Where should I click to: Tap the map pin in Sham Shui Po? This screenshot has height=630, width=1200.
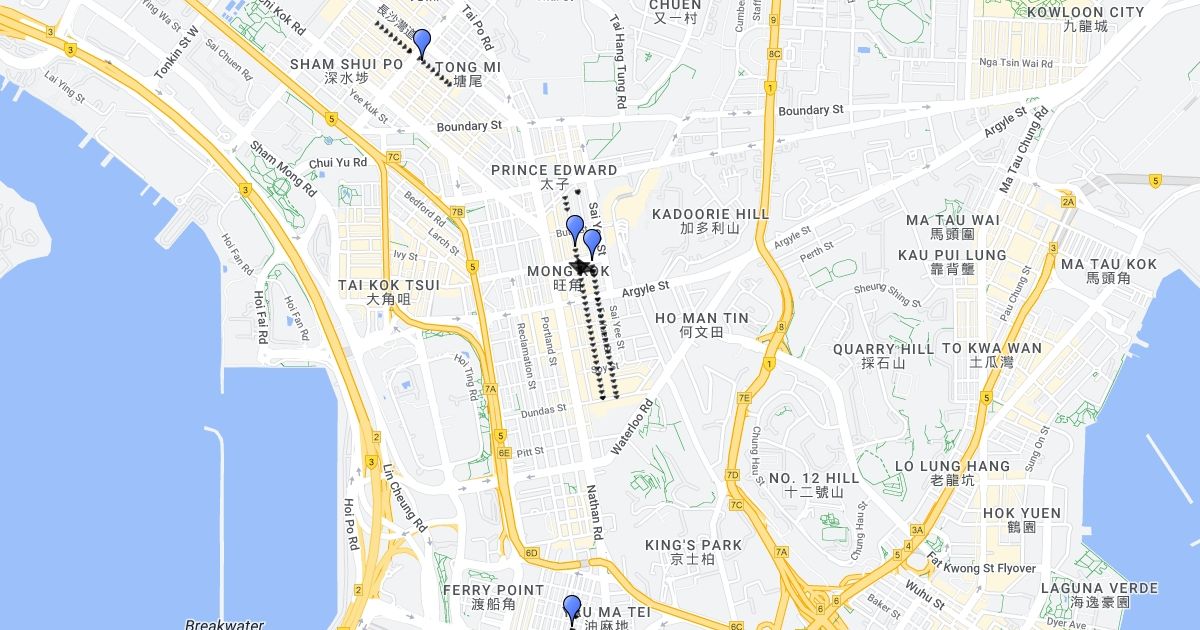pos(422,43)
